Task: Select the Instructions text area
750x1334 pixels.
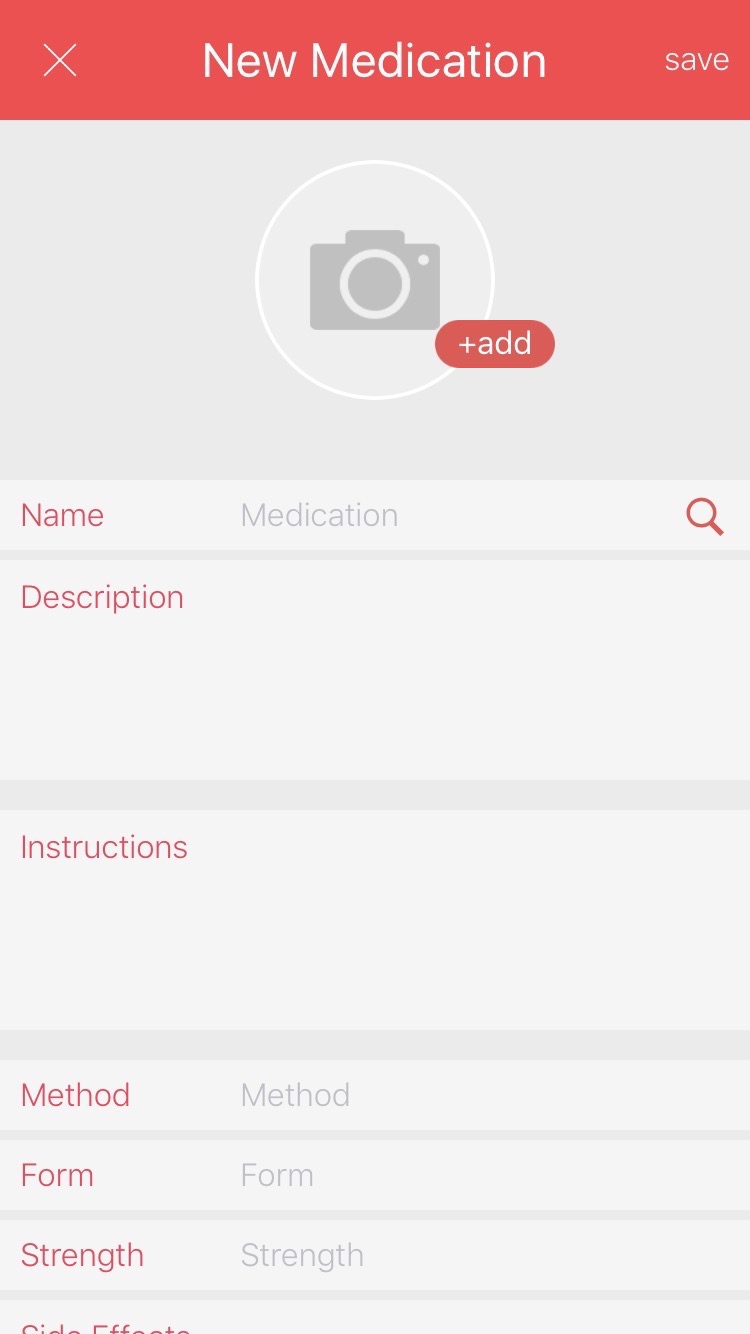Action: [375, 920]
